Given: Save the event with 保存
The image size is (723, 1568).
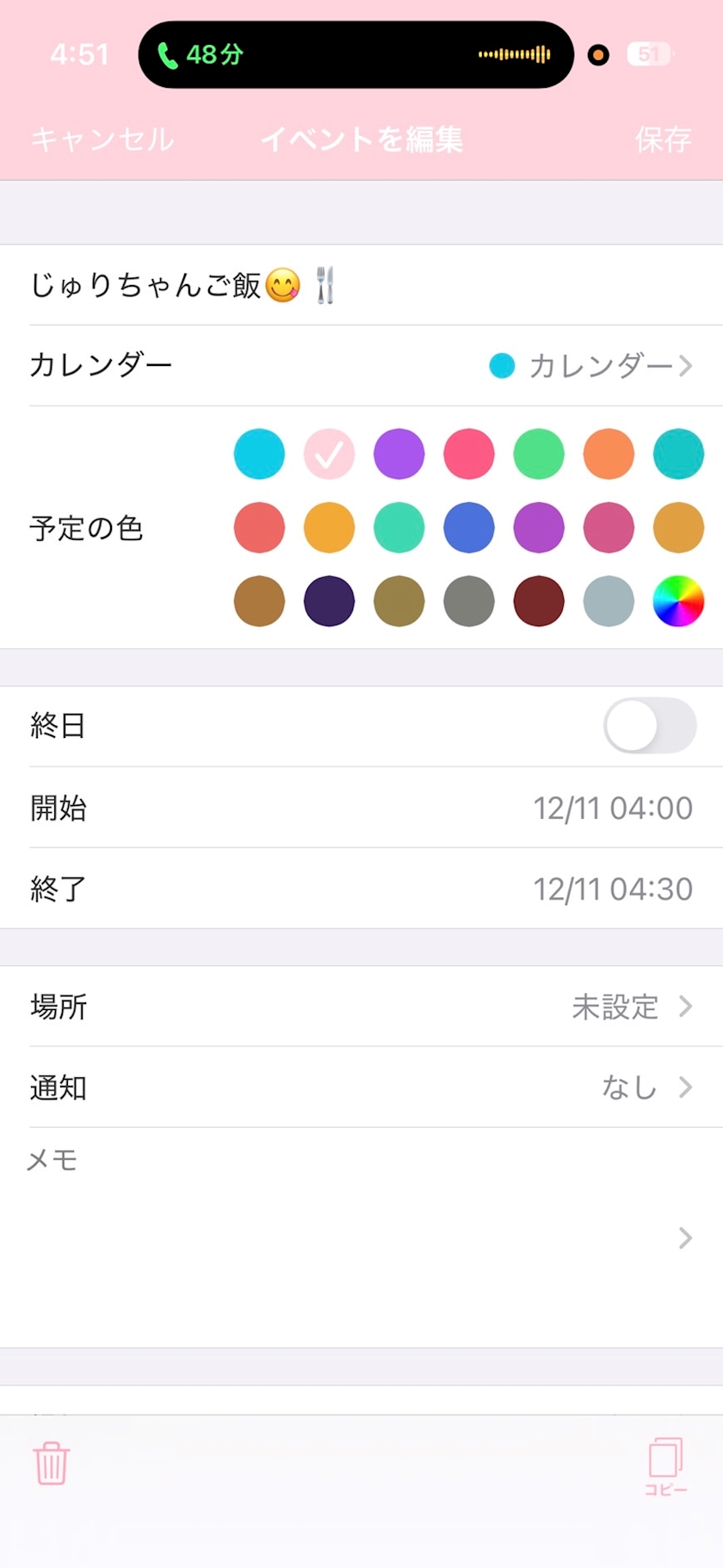Looking at the screenshot, I should [x=663, y=139].
